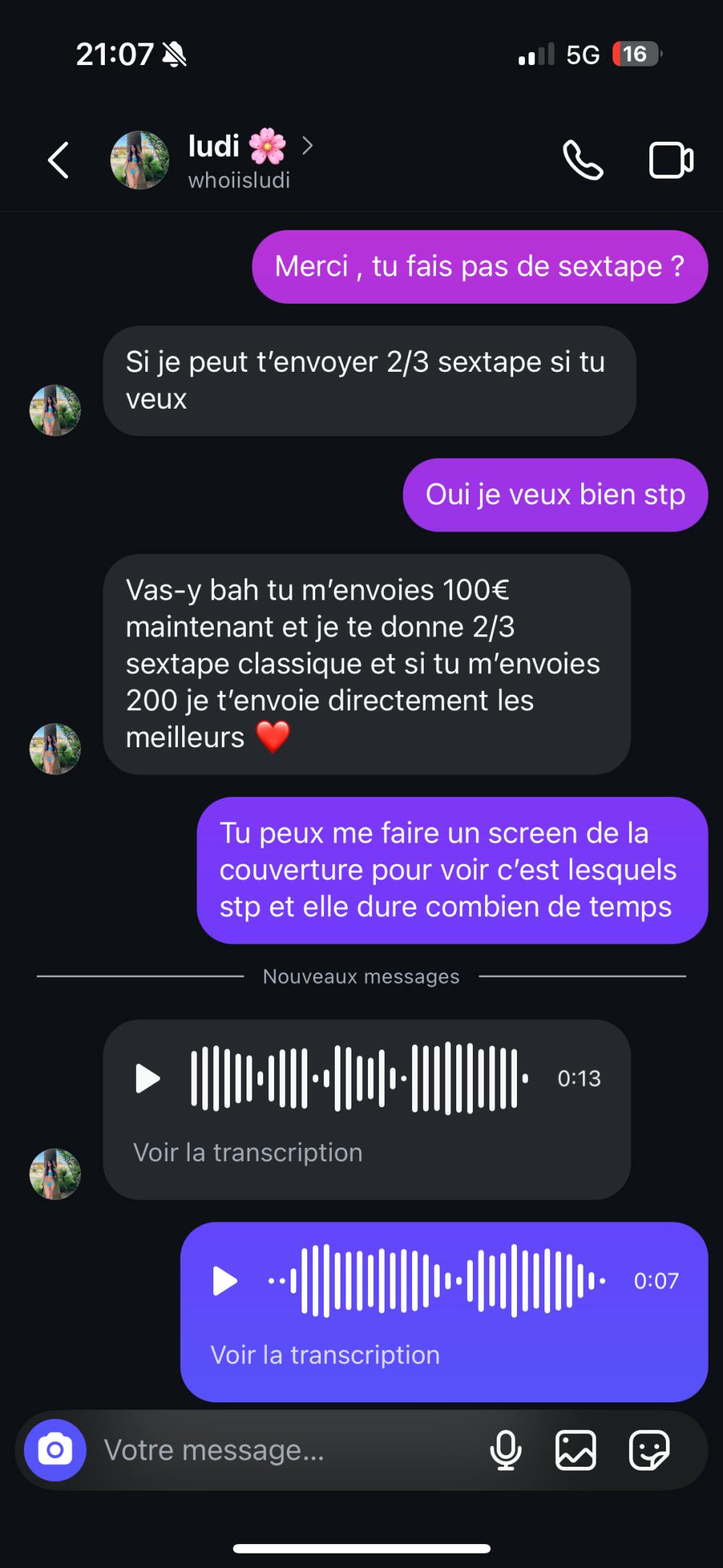Screen dimensions: 723x1568
Task: Start a video call with ludi
Action: click(671, 160)
